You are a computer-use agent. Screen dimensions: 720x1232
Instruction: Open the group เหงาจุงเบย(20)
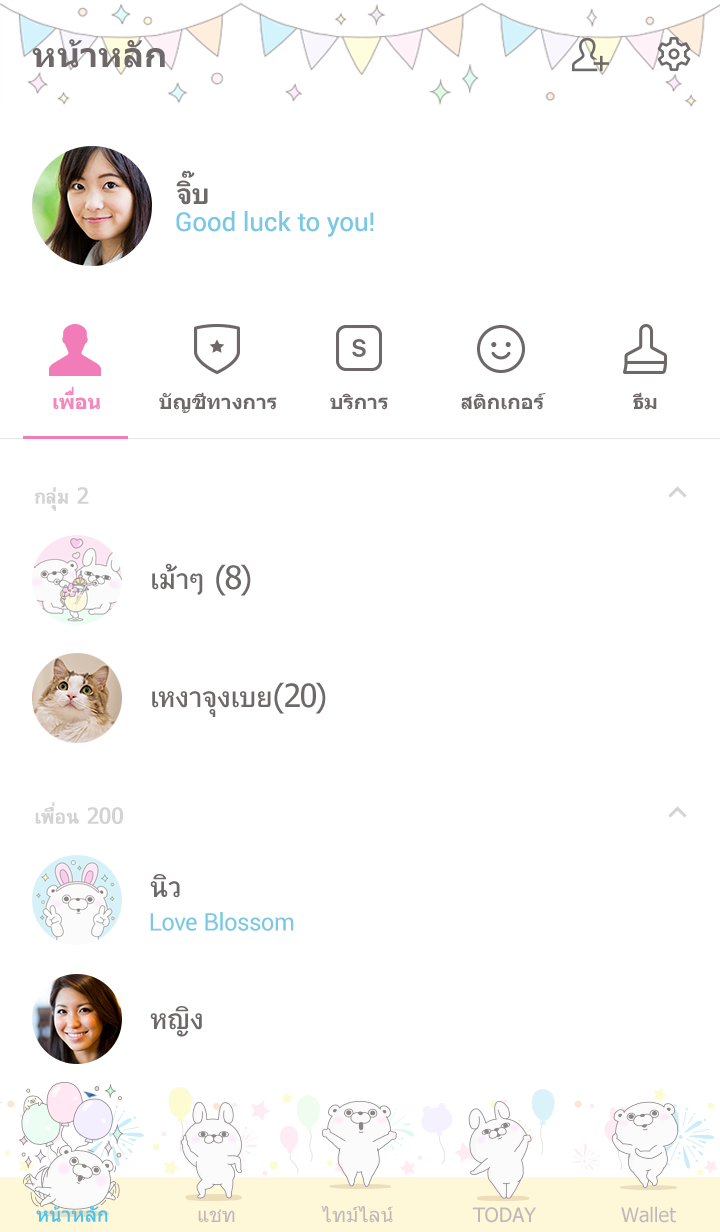[x=238, y=697]
